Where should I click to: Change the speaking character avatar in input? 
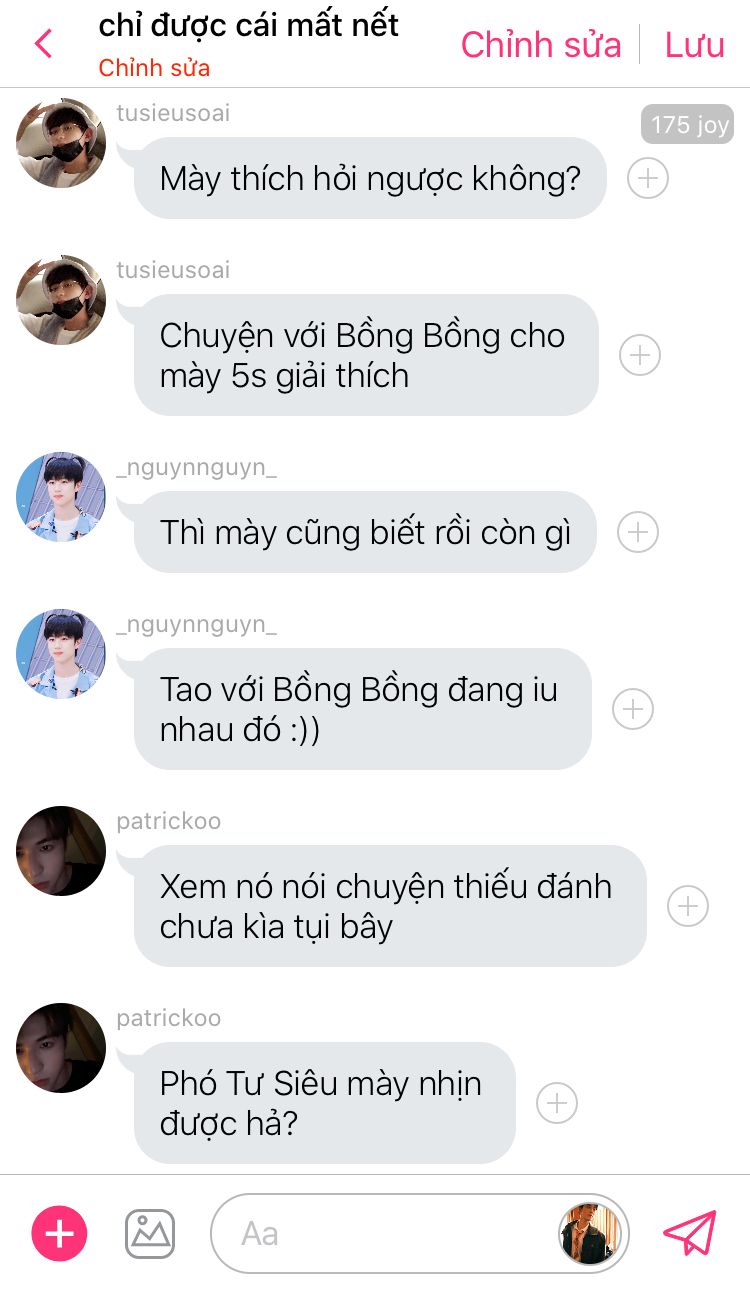click(x=590, y=1234)
